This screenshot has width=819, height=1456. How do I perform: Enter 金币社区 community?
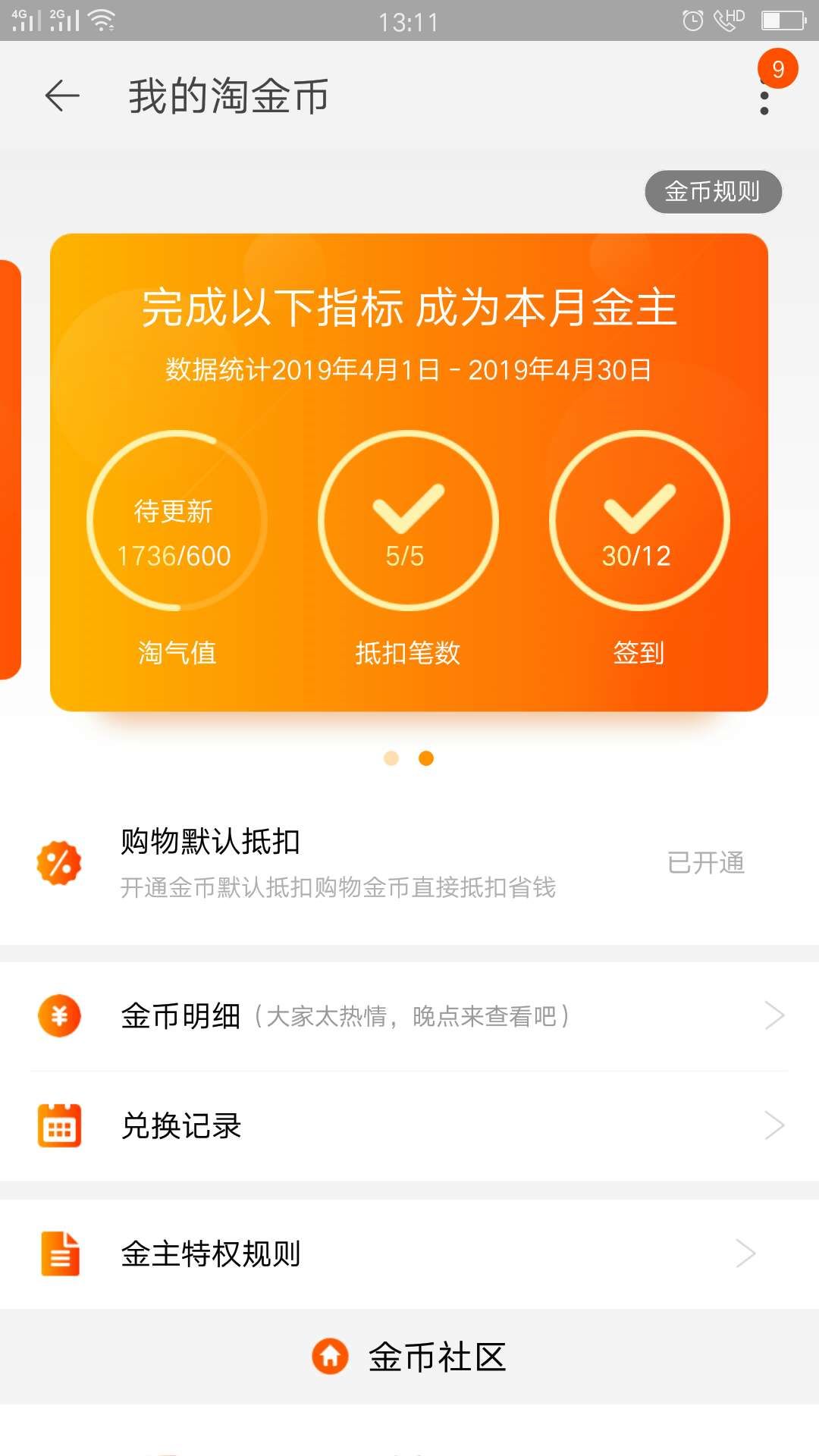click(409, 1357)
